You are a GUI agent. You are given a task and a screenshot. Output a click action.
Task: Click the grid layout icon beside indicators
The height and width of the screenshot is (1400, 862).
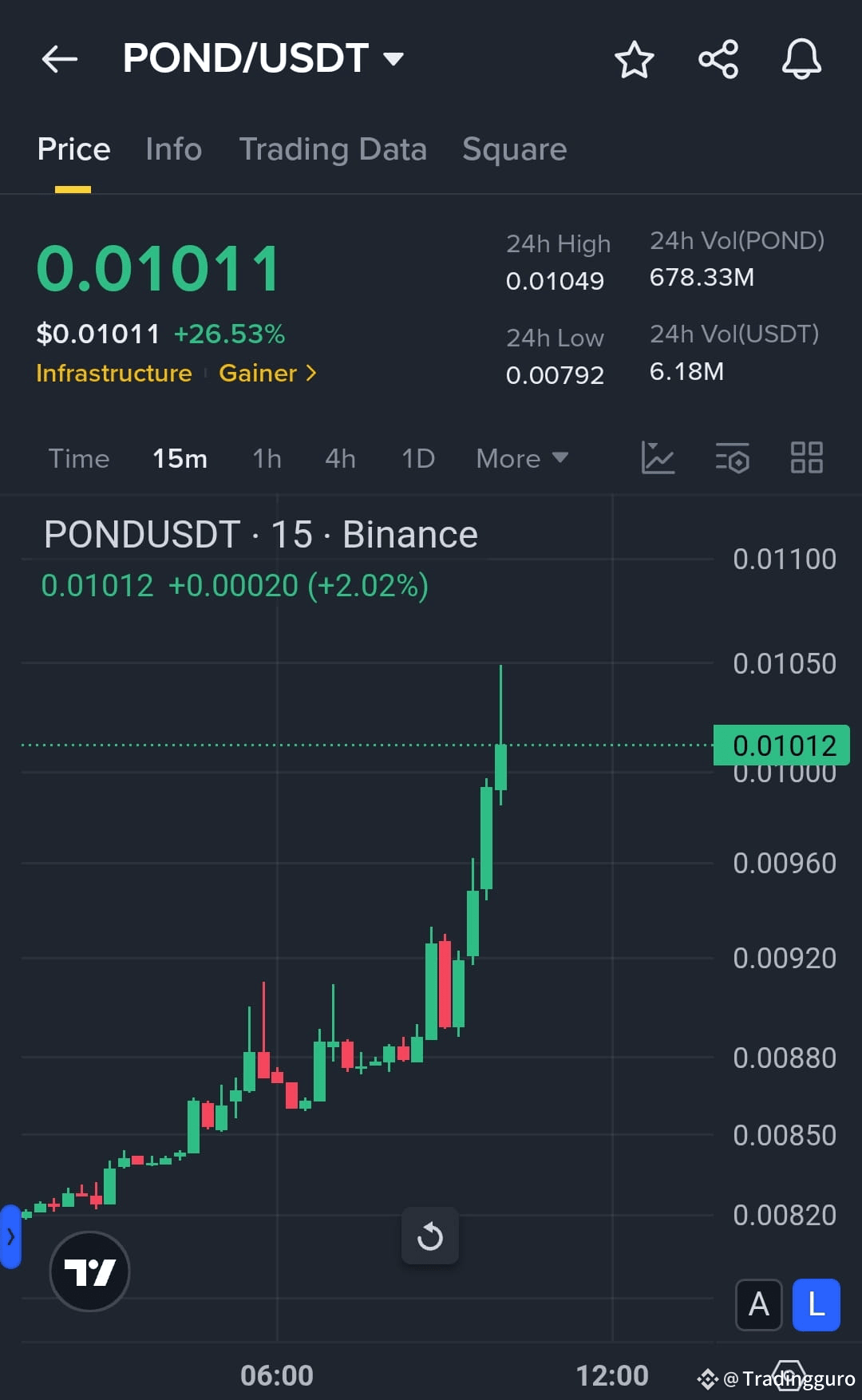coord(805,458)
